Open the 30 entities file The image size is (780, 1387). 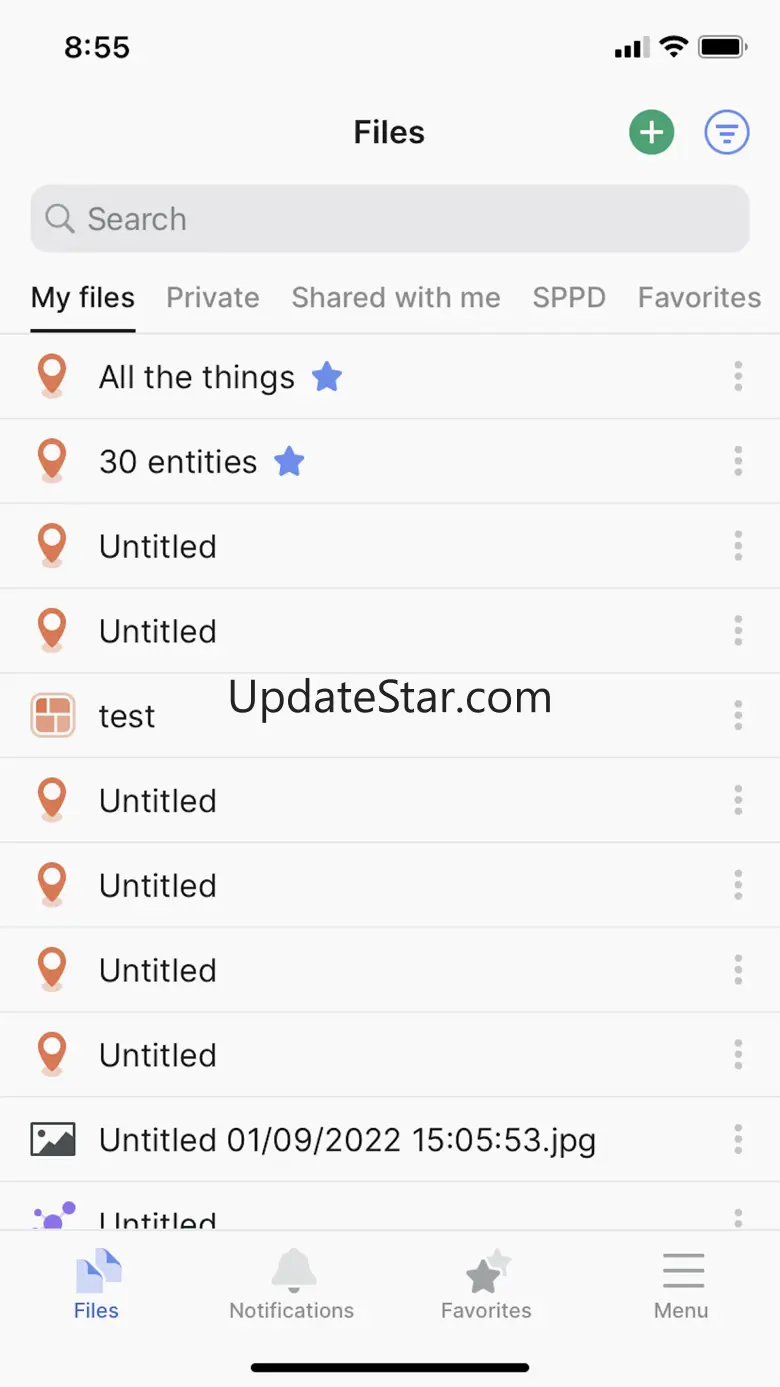click(178, 462)
